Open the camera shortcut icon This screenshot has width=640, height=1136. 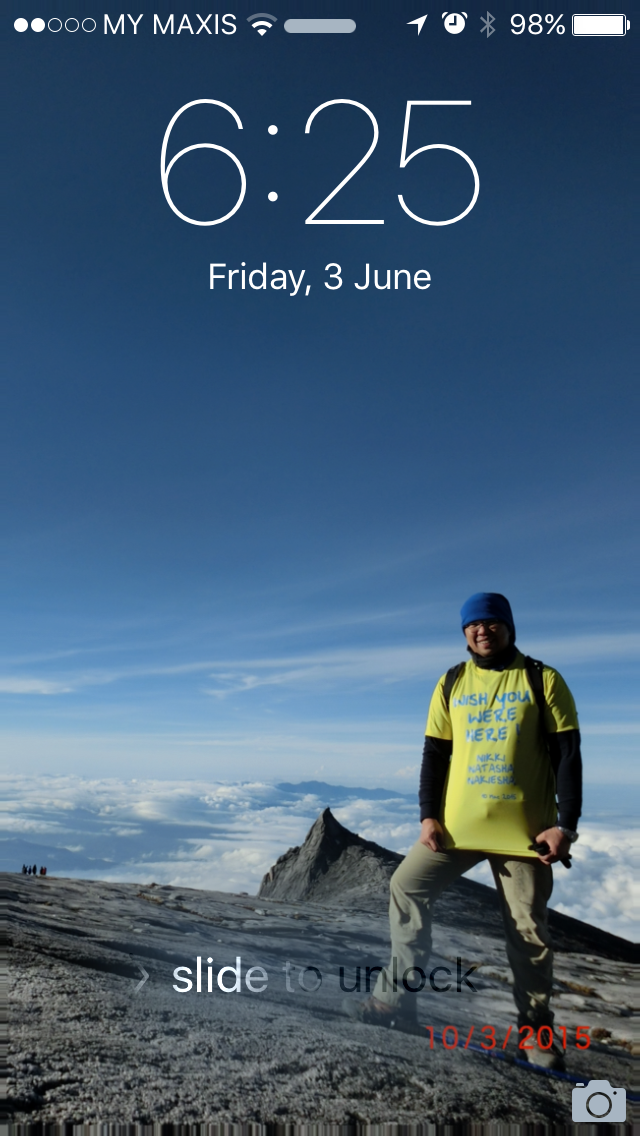(599, 1100)
